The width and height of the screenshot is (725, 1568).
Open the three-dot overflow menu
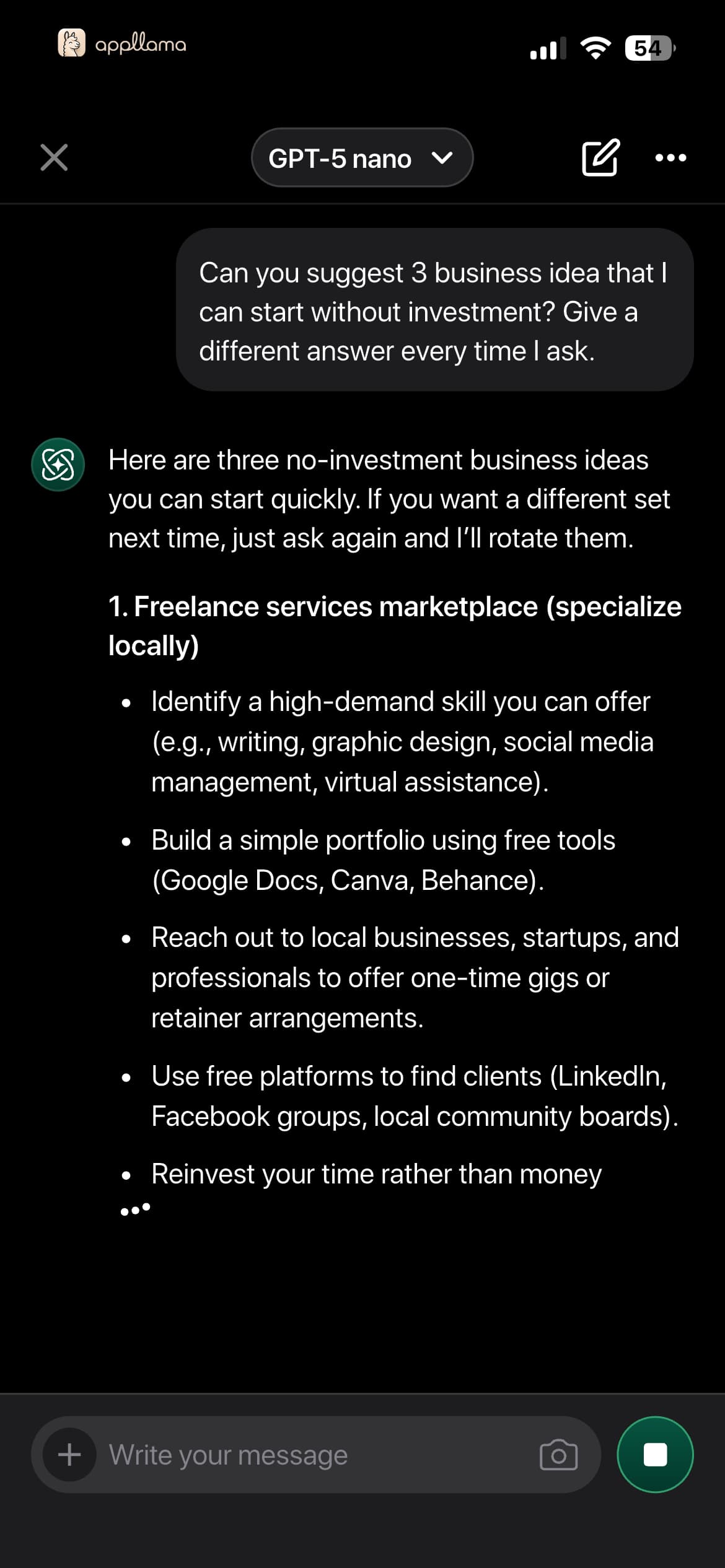(x=670, y=158)
